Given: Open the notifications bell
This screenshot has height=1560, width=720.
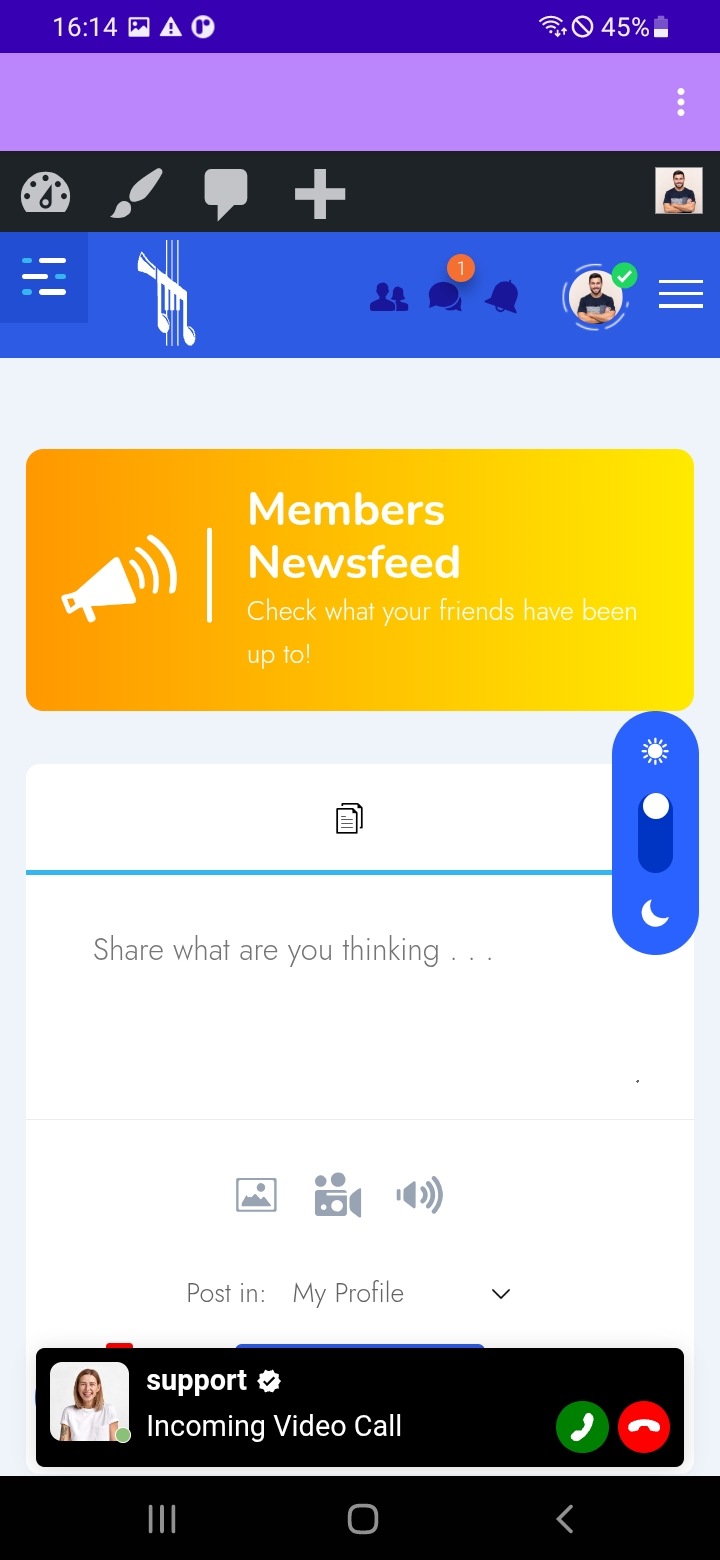Looking at the screenshot, I should click(503, 296).
